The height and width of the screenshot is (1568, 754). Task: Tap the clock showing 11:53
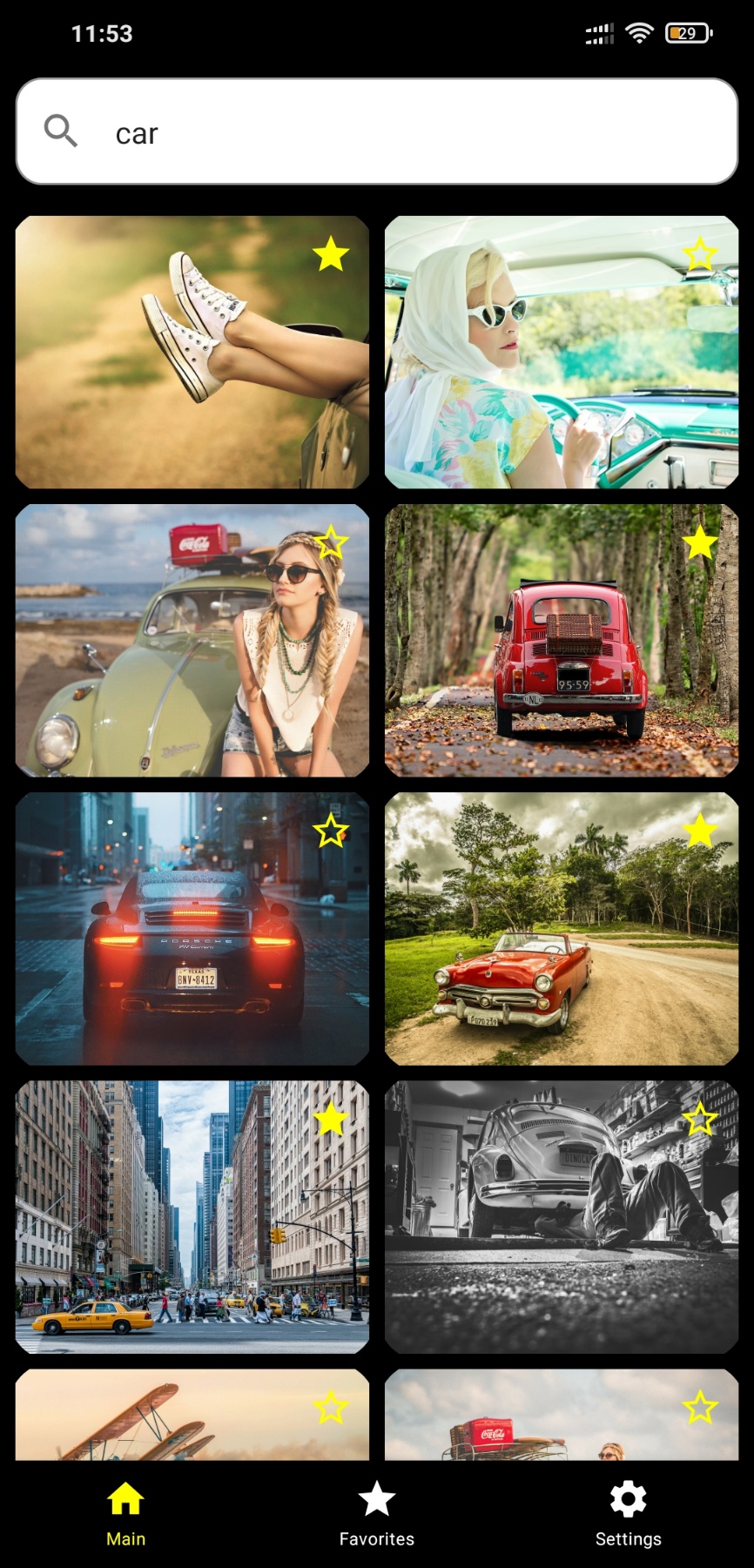103,33
